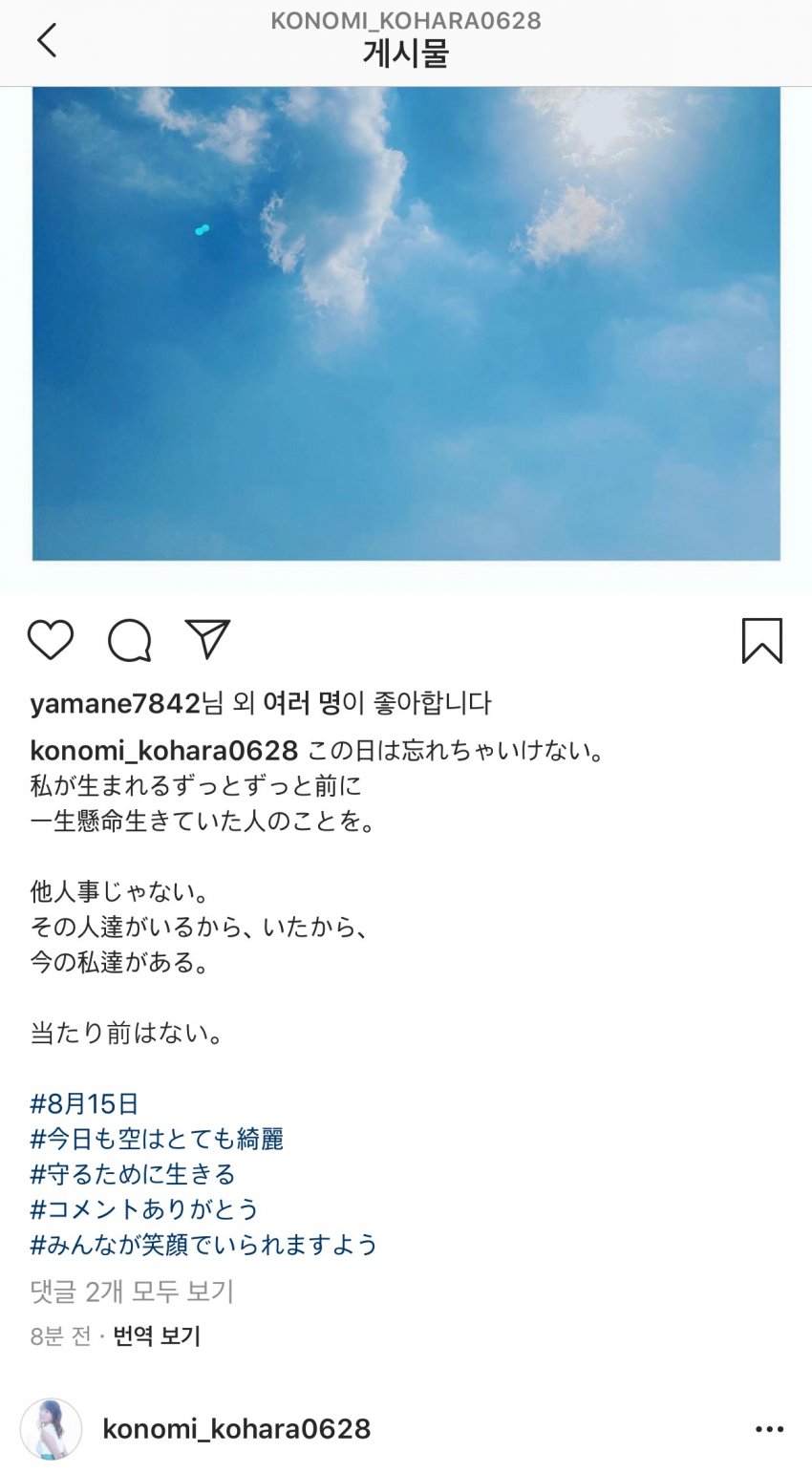812x1473 pixels.
Task: Go back using the top arrow
Action: pyautogui.click(x=47, y=40)
